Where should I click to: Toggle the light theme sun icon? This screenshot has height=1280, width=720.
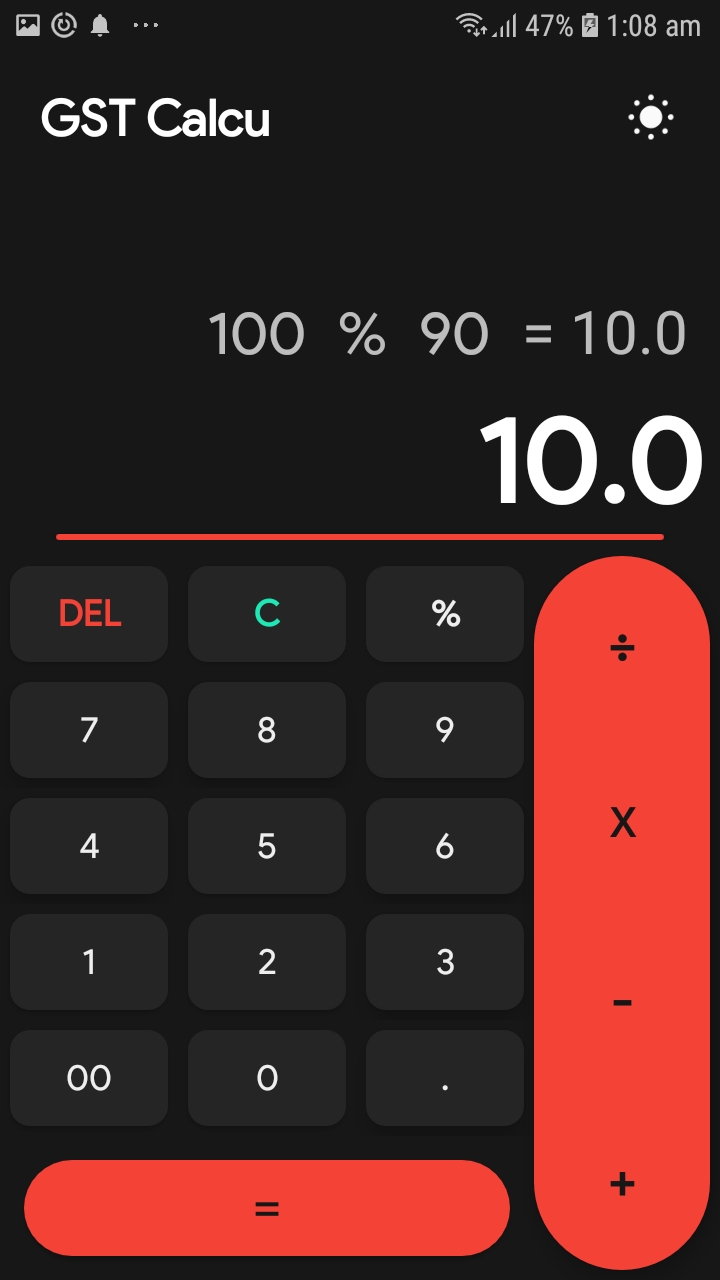click(x=650, y=119)
